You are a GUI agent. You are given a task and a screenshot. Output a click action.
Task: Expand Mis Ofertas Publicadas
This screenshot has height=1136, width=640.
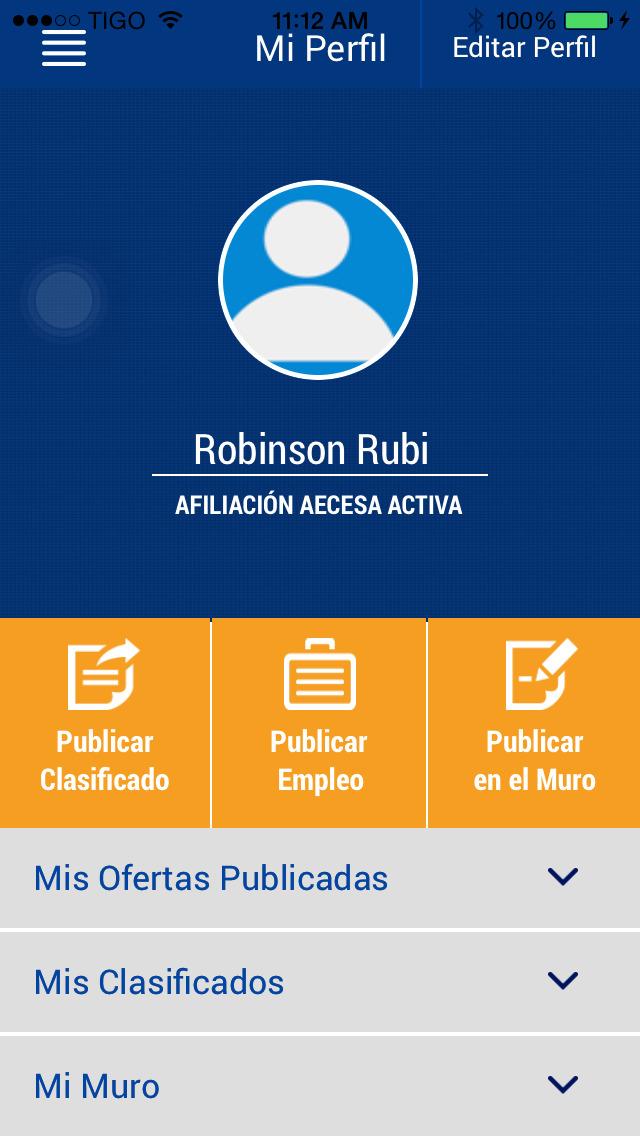320,878
